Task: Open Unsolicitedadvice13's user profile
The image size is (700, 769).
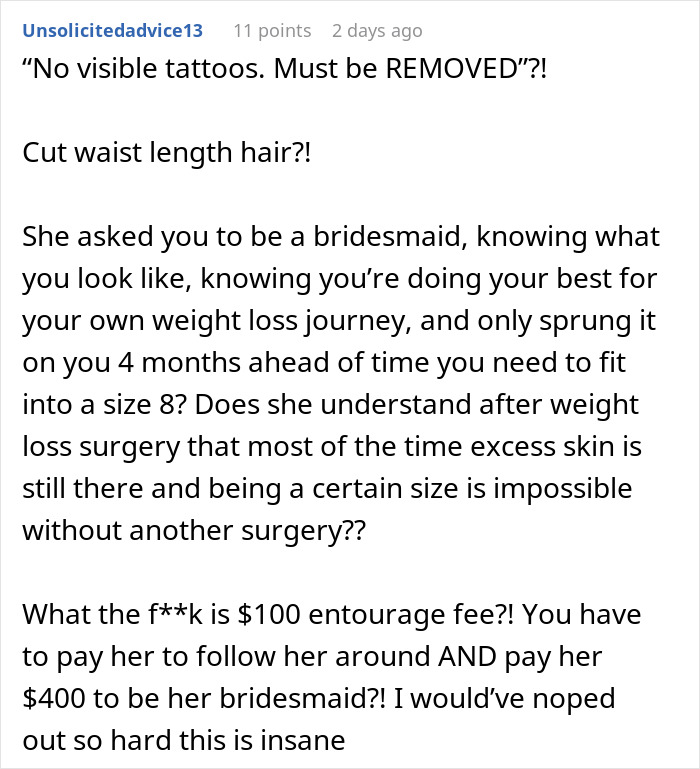Action: [112, 31]
